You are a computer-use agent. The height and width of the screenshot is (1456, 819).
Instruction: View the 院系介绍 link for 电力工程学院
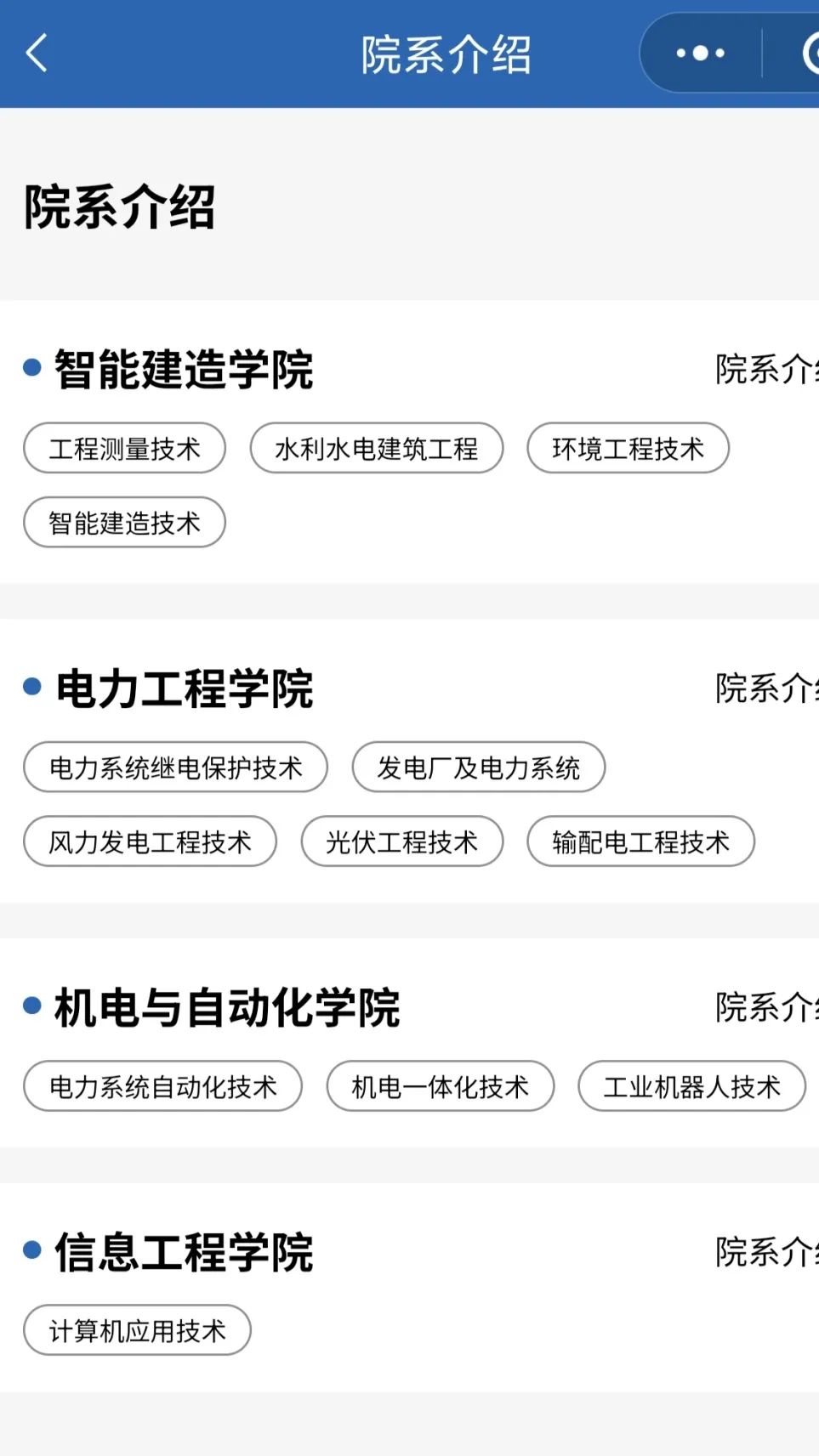765,688
